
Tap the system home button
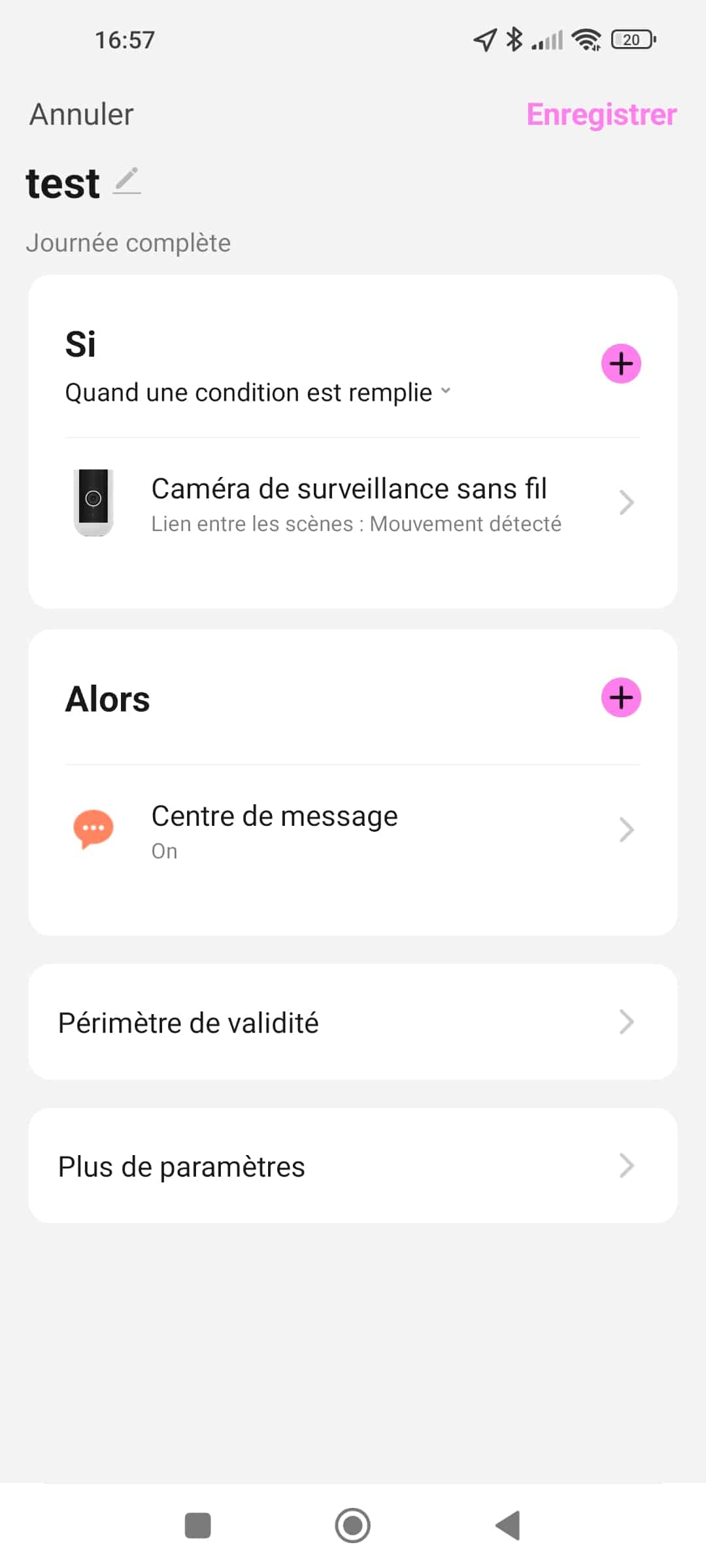click(x=353, y=1526)
